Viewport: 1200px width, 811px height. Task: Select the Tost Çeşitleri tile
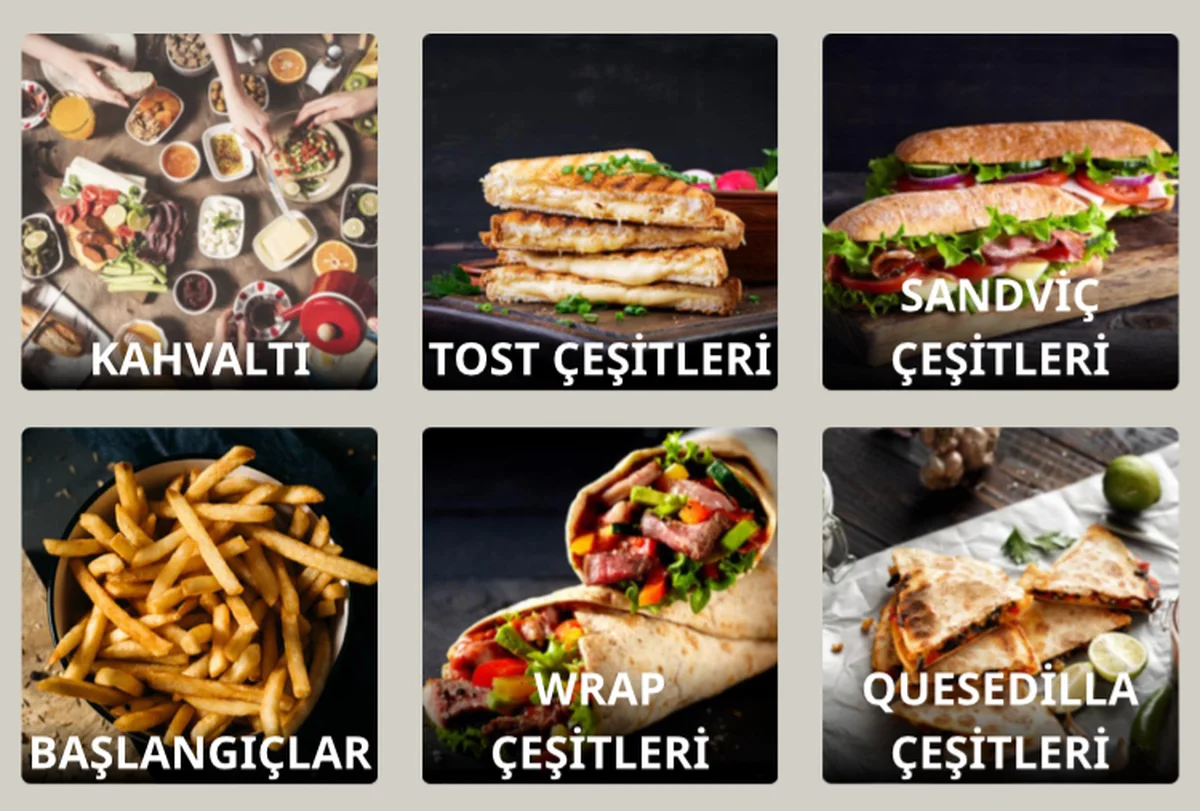[599, 212]
